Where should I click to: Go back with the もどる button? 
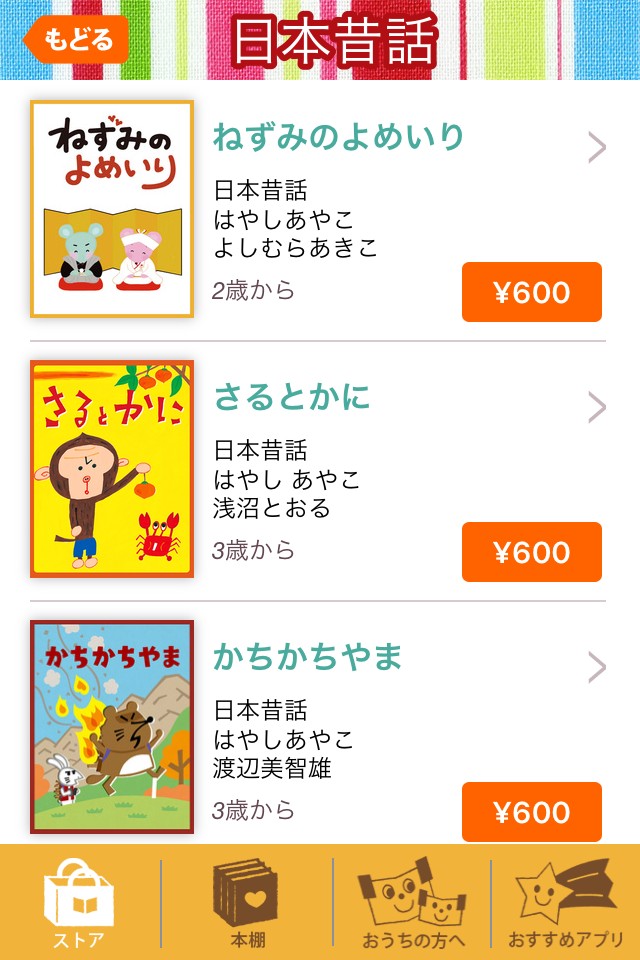(x=77, y=40)
